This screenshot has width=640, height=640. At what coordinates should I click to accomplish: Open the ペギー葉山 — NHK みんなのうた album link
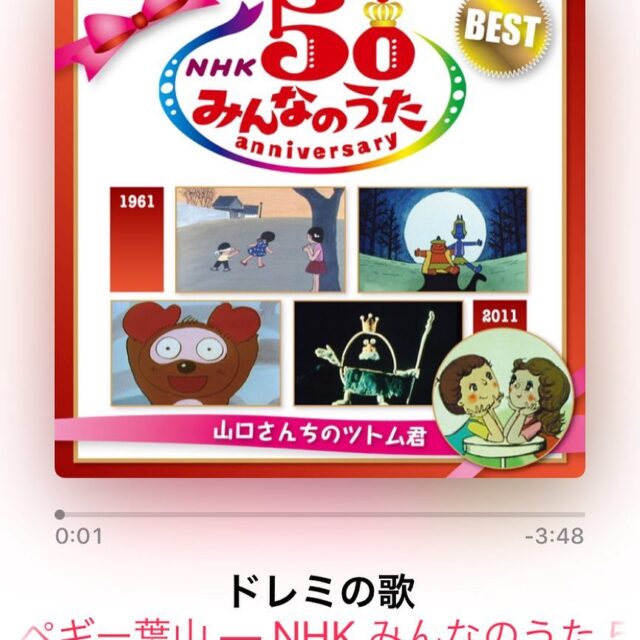(x=320, y=626)
